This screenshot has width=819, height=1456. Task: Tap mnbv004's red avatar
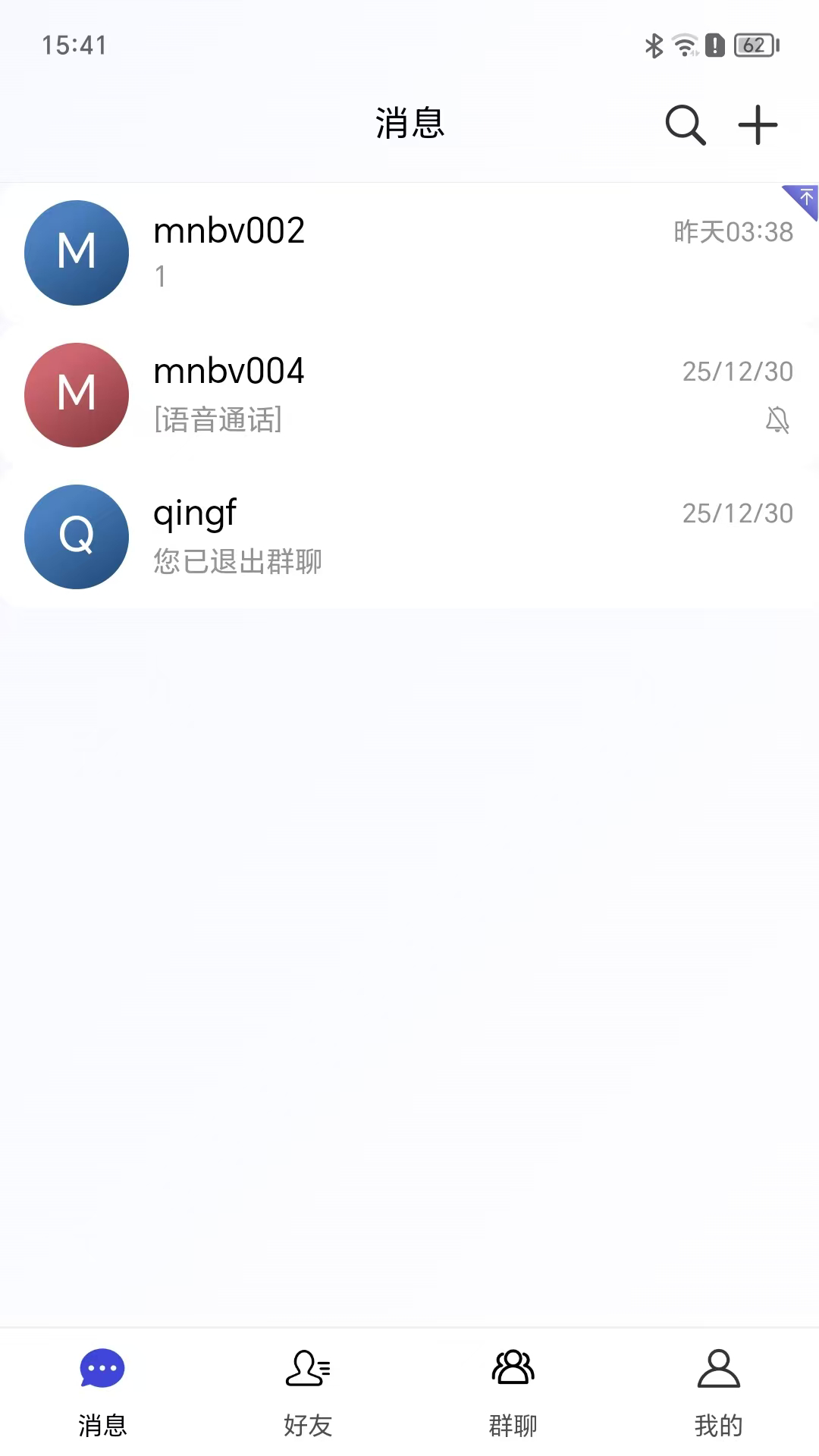[x=76, y=394]
